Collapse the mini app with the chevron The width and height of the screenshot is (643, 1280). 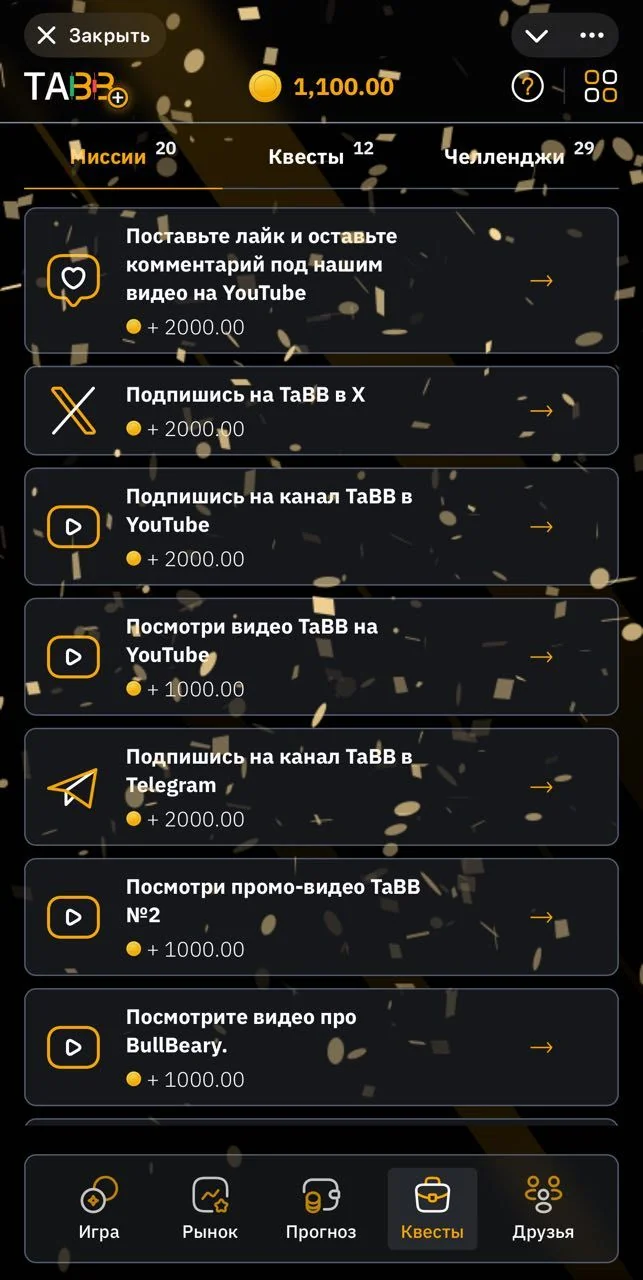pos(537,36)
